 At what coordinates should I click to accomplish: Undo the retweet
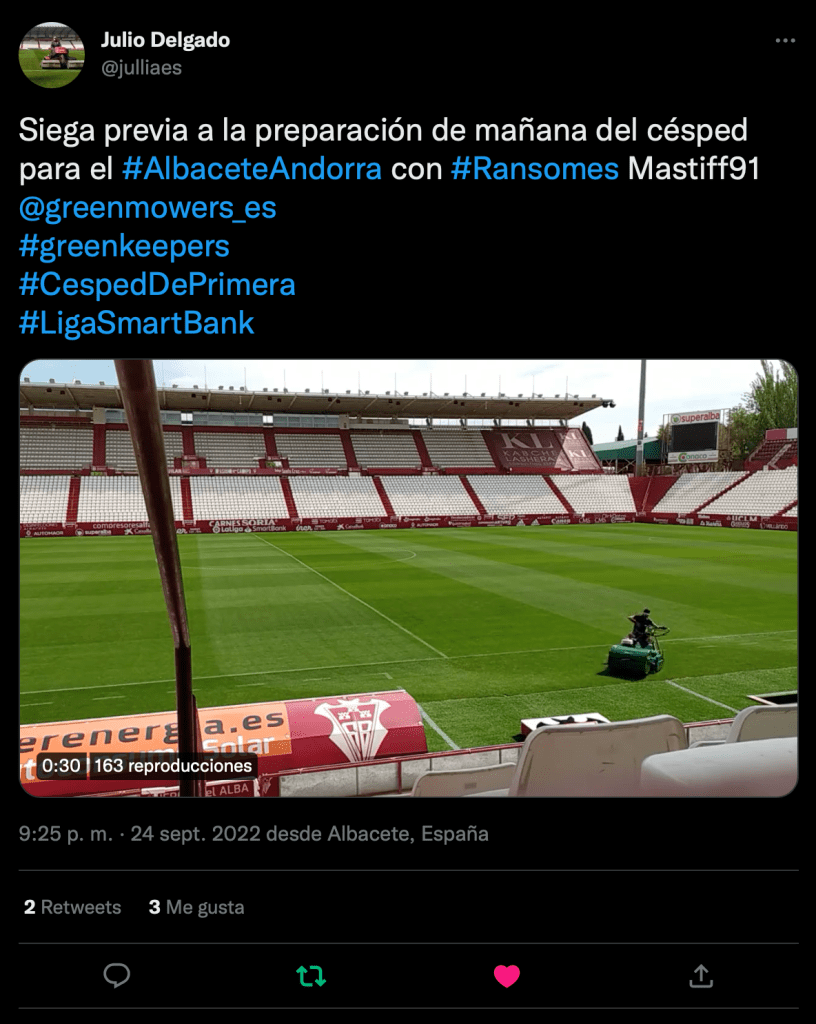coord(312,975)
